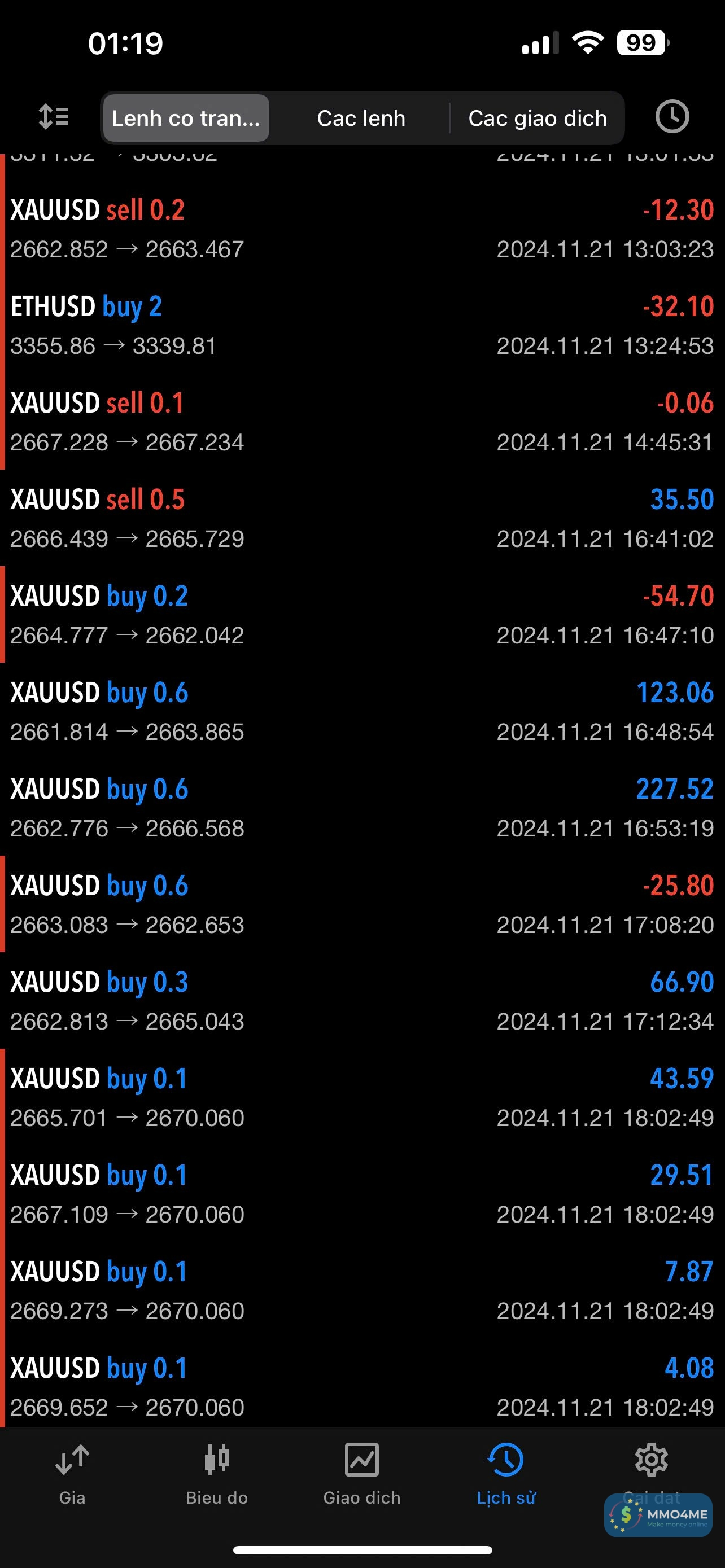View the XAUUSD buy 0.2 trade details

(362, 615)
